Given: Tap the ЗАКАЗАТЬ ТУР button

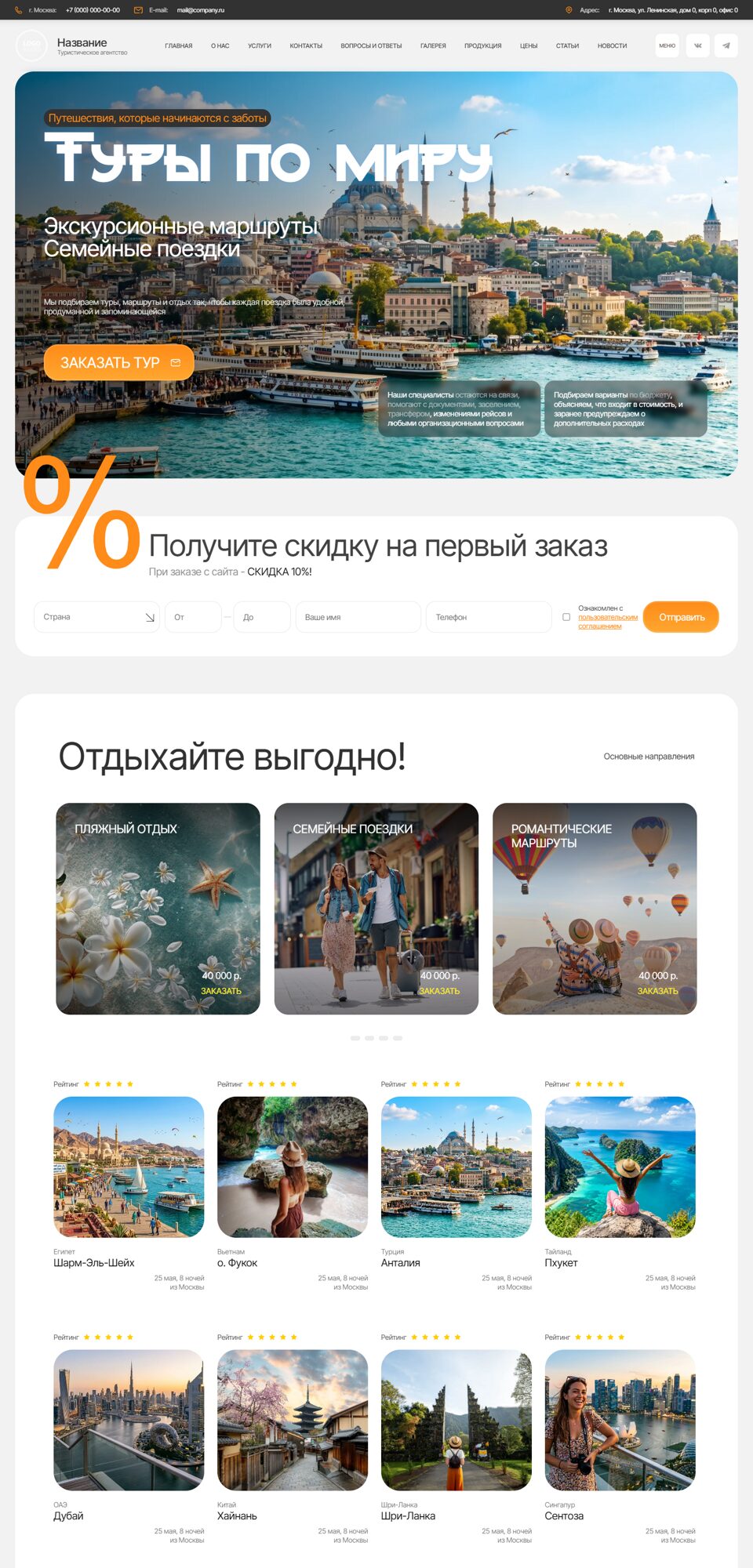Looking at the screenshot, I should (x=118, y=362).
